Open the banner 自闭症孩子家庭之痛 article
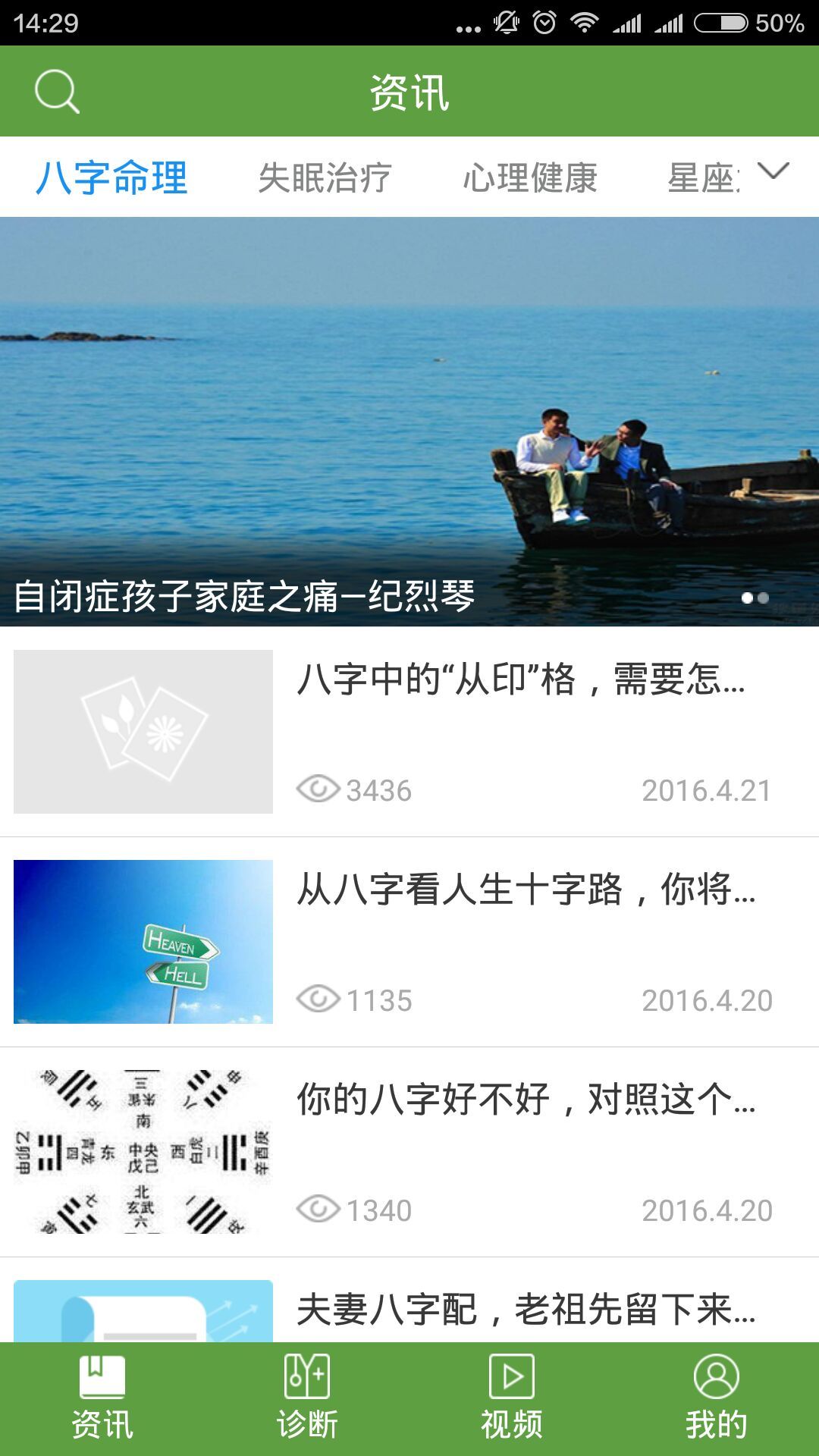 [409, 422]
